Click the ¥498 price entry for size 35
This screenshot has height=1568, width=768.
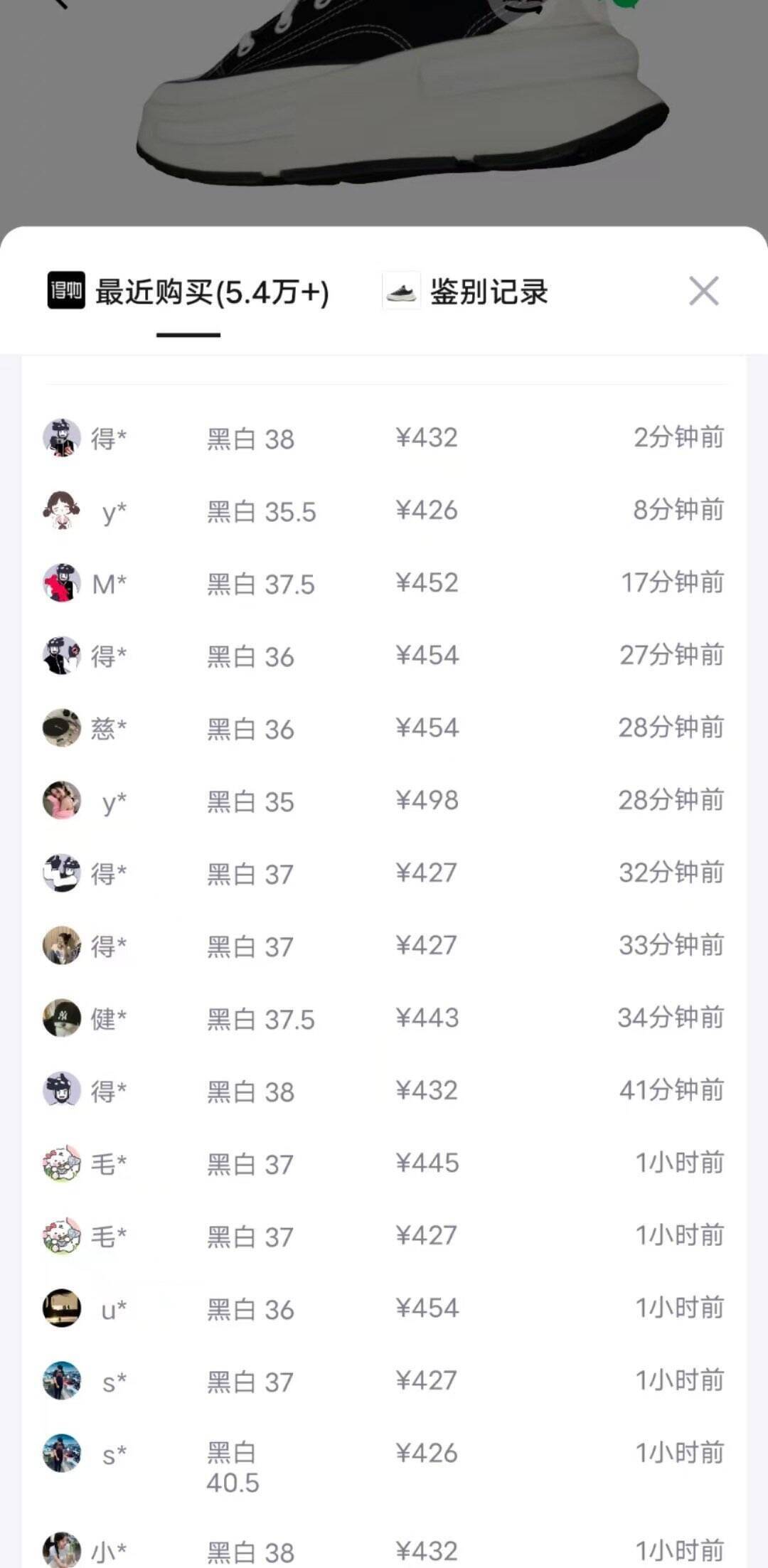tap(427, 801)
